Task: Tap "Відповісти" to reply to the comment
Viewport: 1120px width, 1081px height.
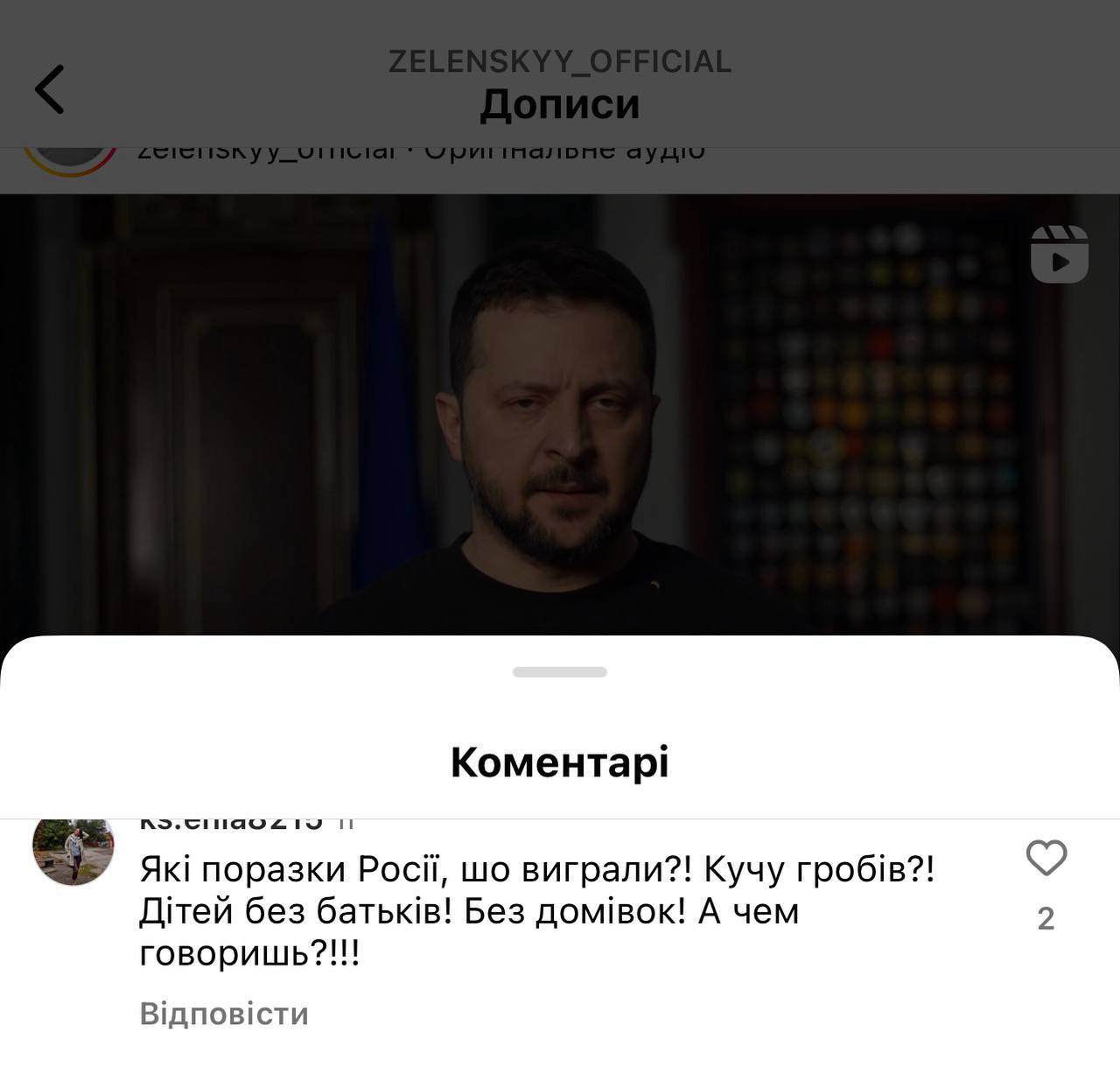Action: click(224, 1014)
